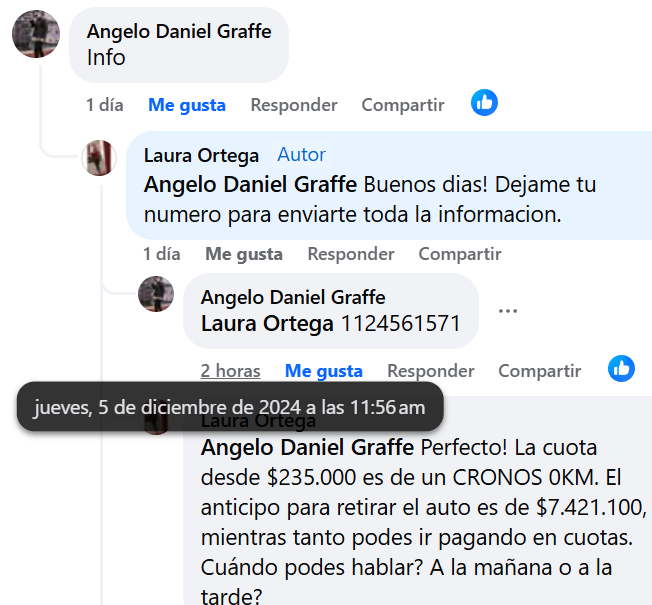Screen dimensions: 652x605
Task: Open Laura Ortega's profile name link
Action: coord(201,155)
